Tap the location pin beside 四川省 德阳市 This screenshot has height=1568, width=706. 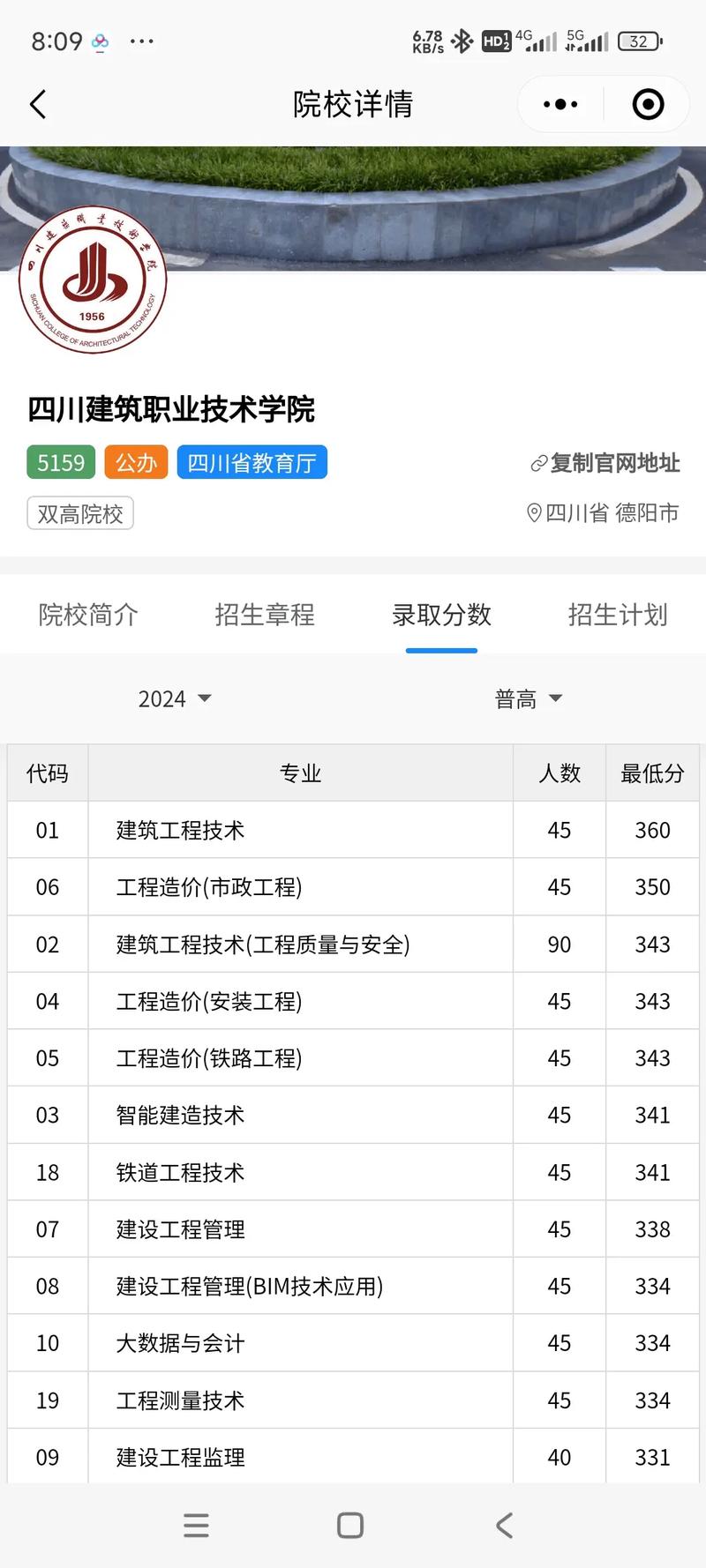coord(533,513)
